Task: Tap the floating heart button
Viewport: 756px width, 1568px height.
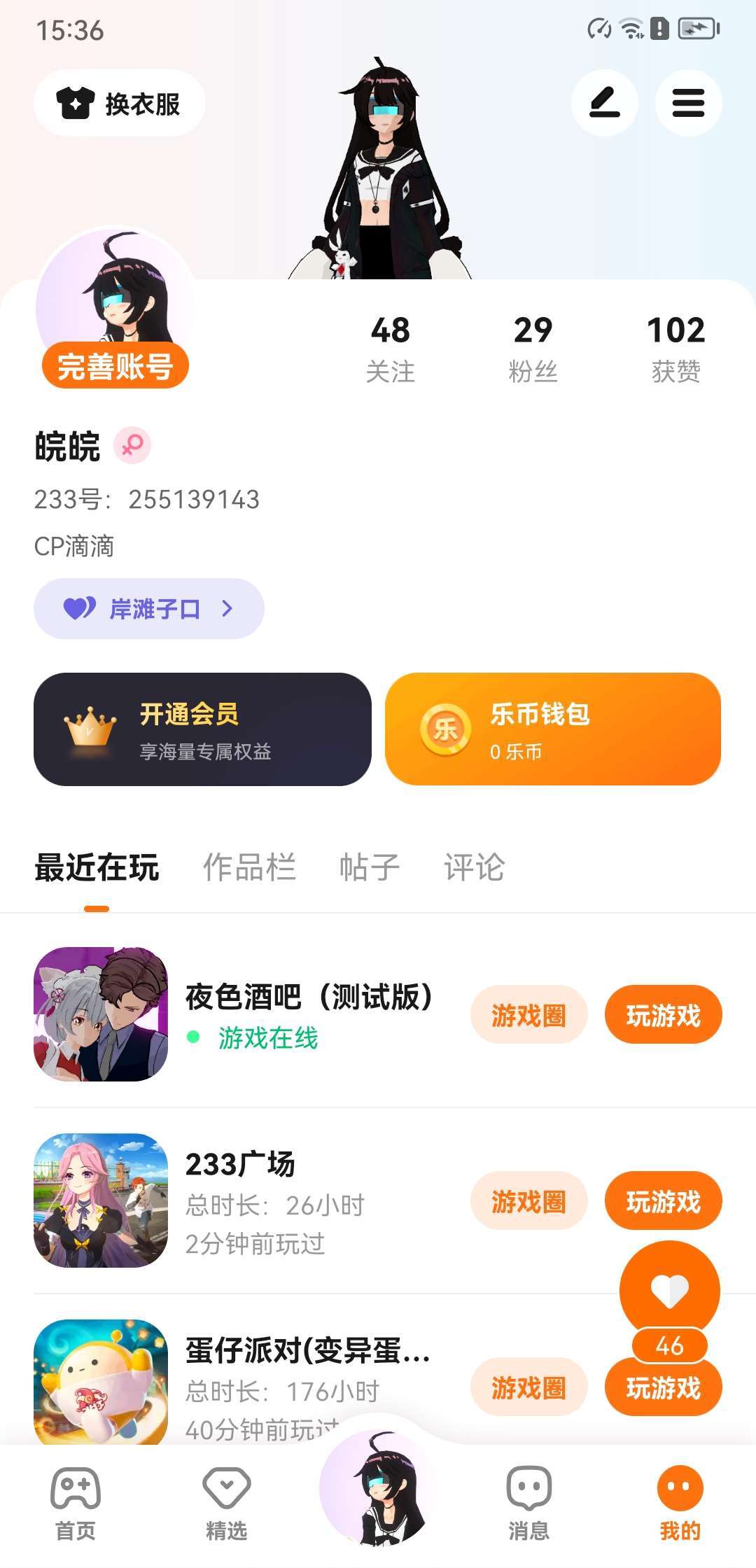Action: point(670,1290)
